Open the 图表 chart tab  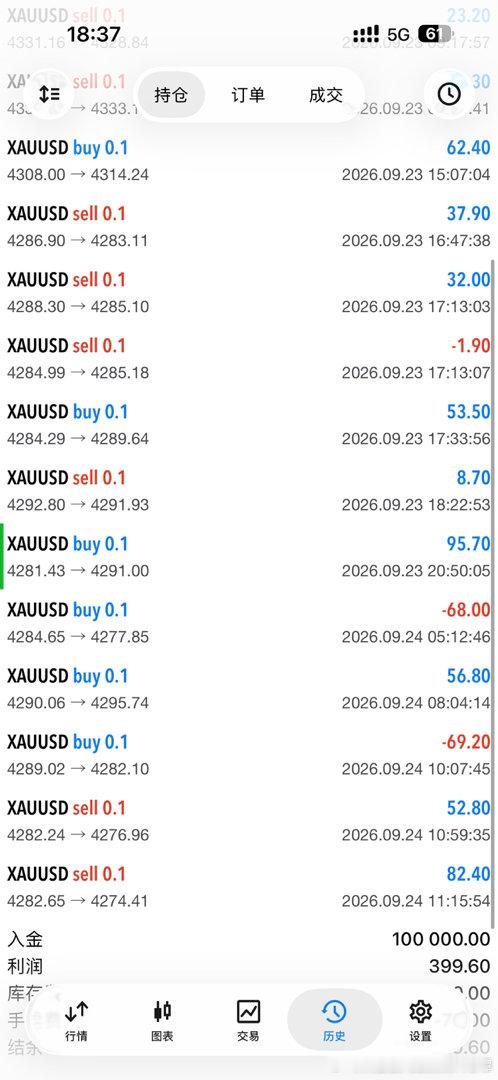click(163, 1019)
